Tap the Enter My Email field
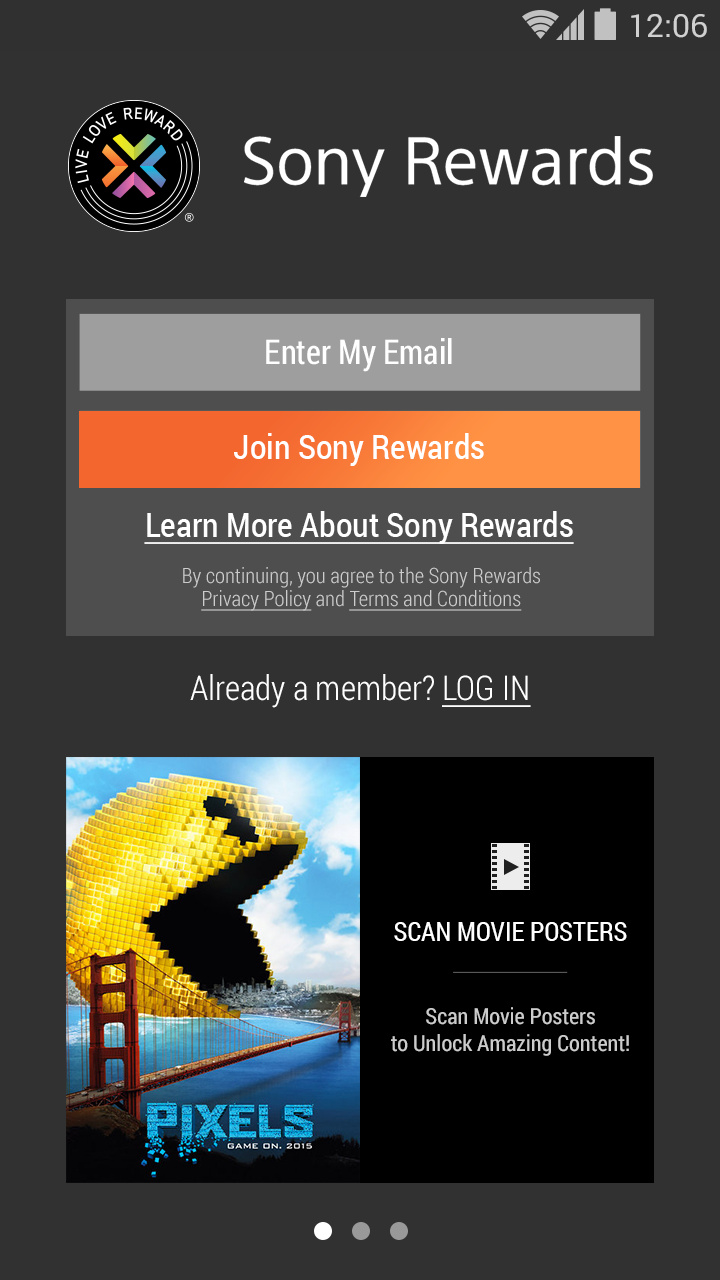720x1280 pixels. click(x=359, y=352)
